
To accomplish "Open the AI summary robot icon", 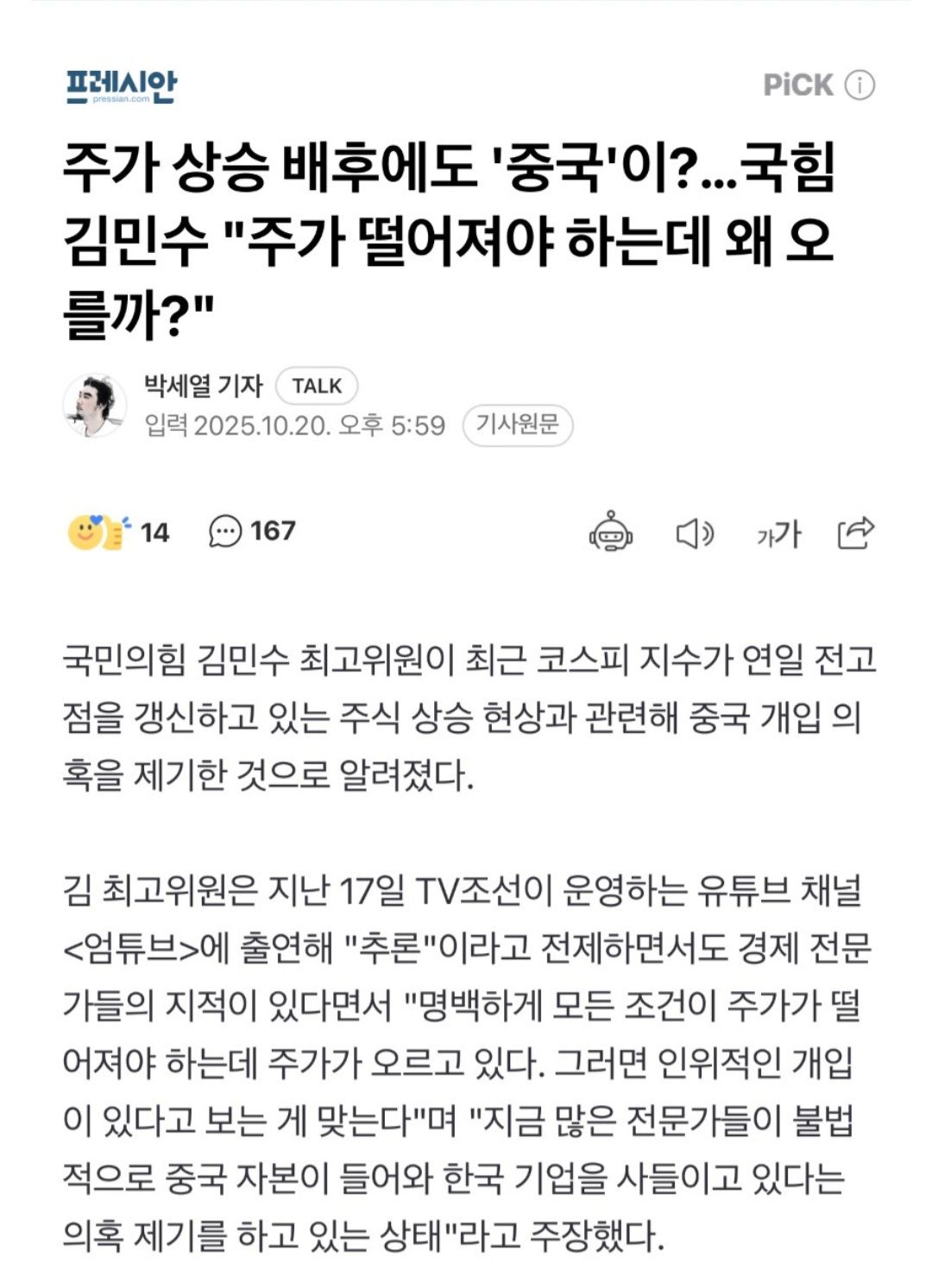I will pos(610,532).
